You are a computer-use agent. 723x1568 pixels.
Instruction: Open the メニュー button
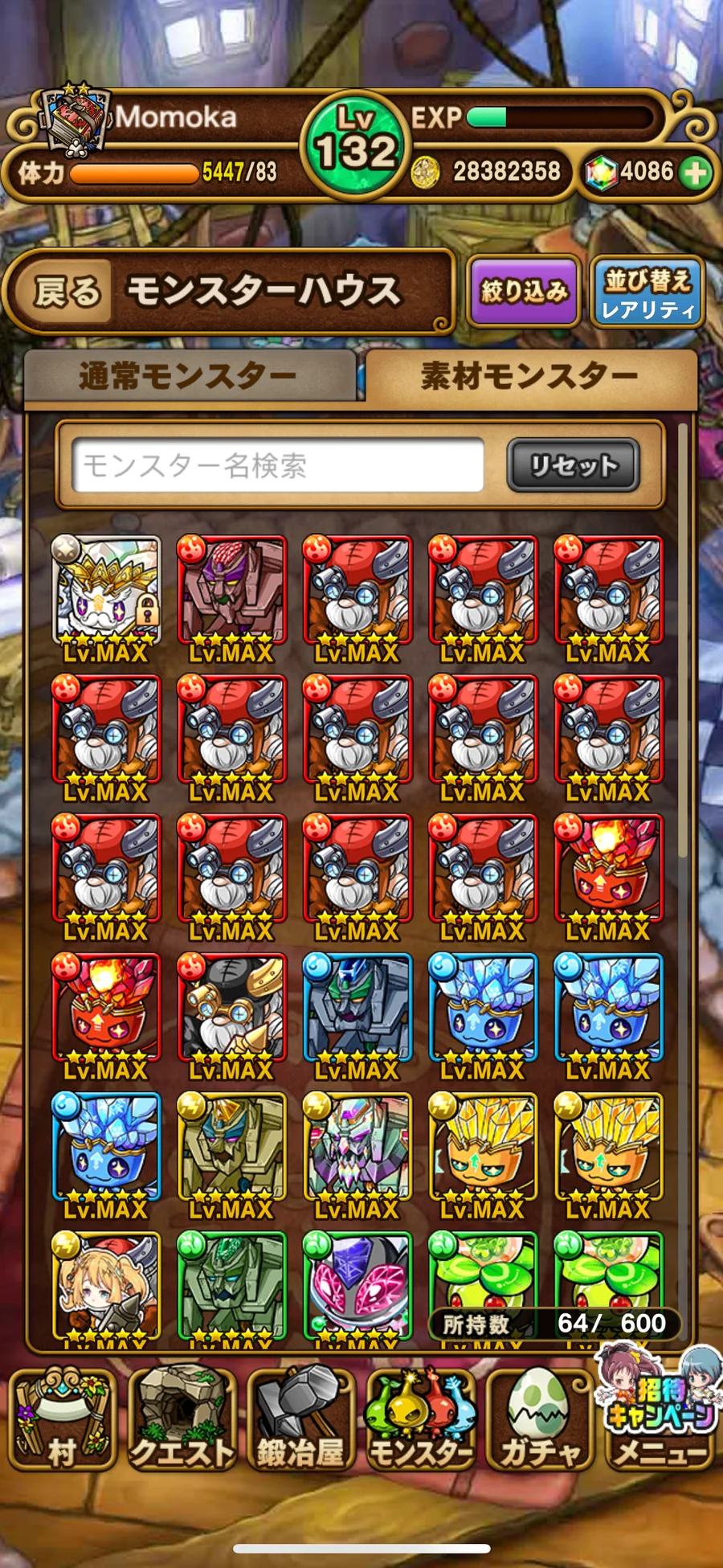(x=660, y=1419)
